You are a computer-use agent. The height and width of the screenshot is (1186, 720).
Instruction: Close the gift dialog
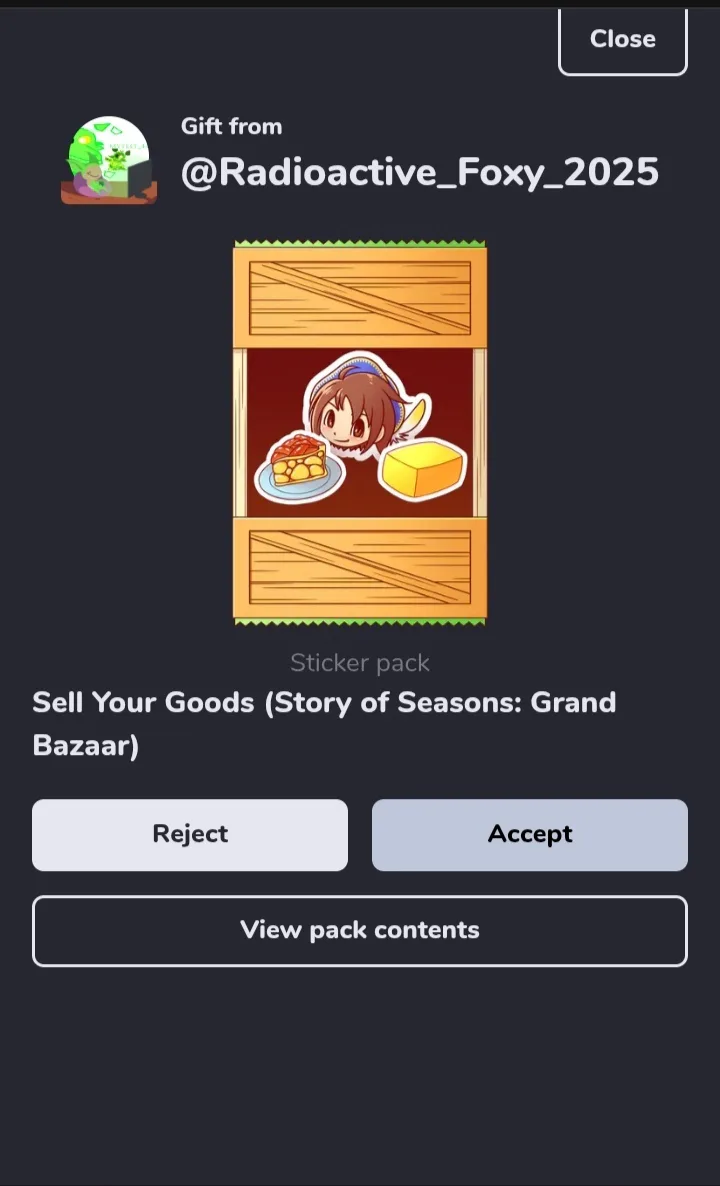click(622, 40)
